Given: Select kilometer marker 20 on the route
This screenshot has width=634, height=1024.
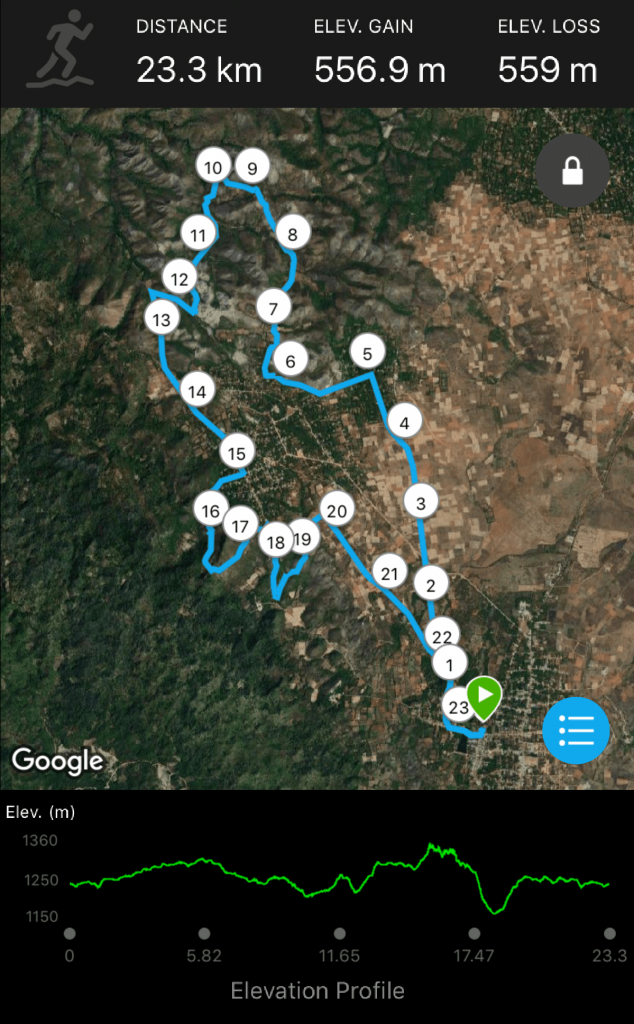Looking at the screenshot, I should click(x=336, y=510).
